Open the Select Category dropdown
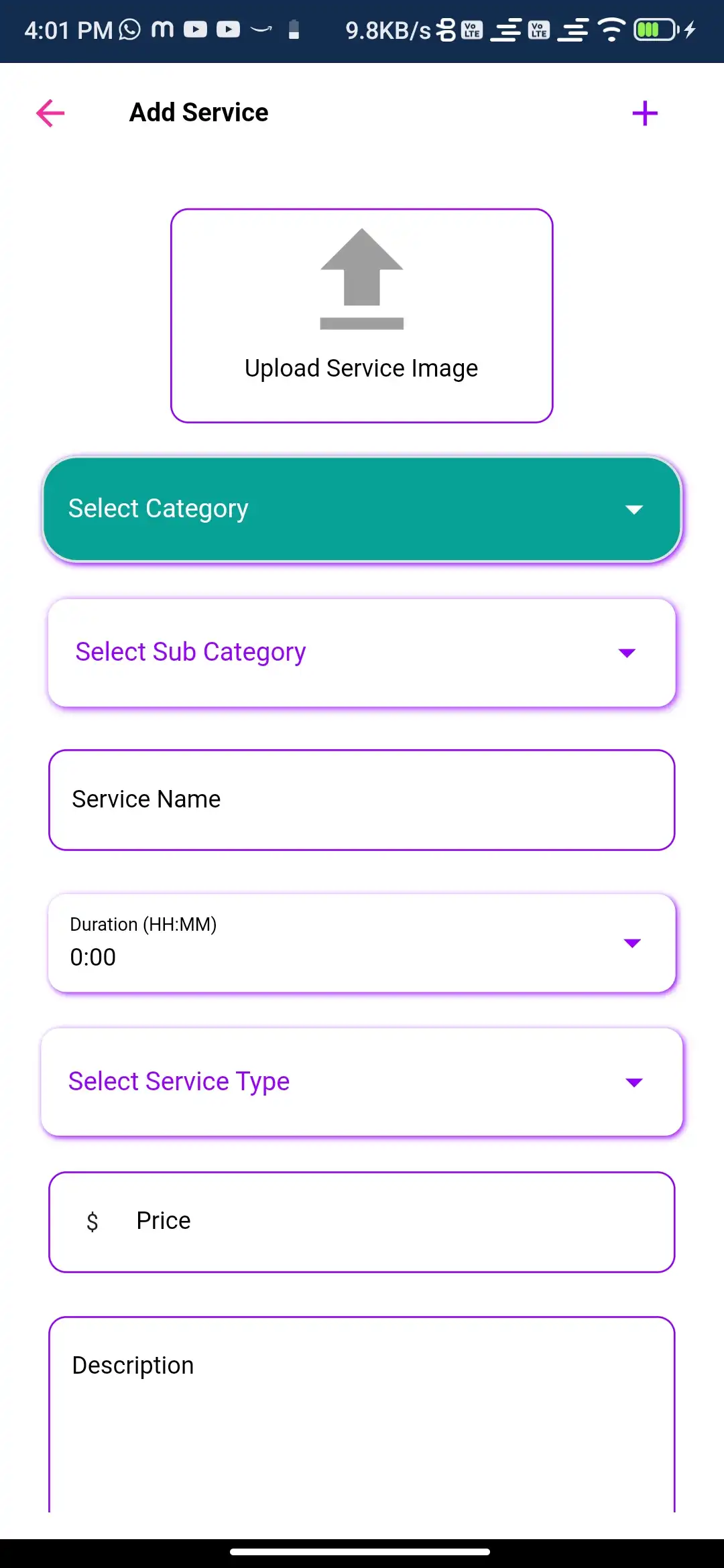 362,508
